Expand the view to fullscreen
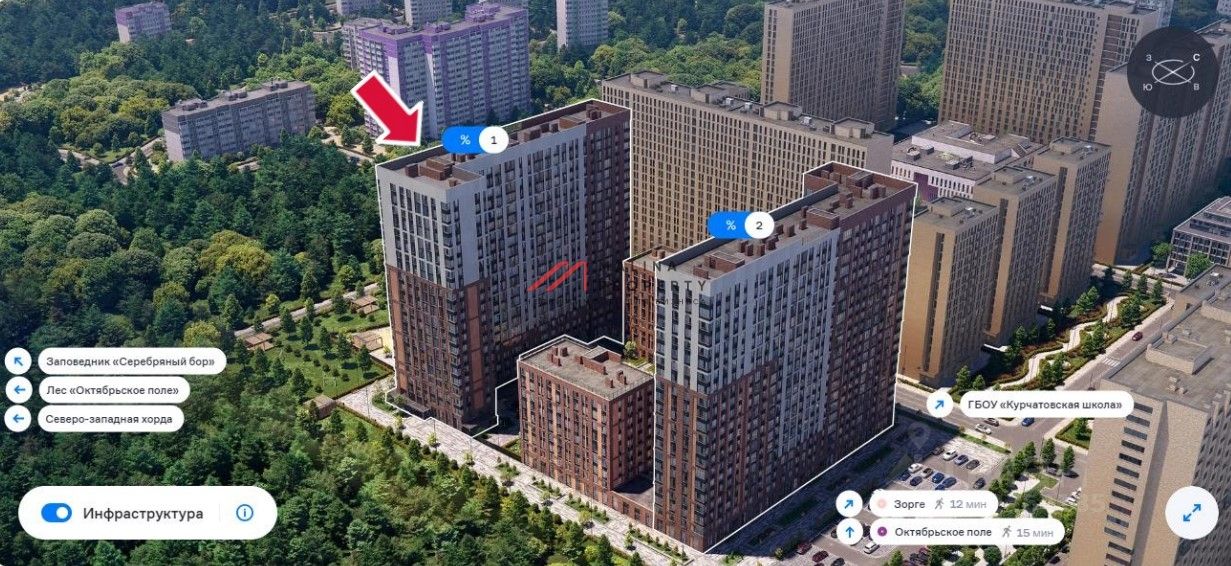The width and height of the screenshot is (1231, 566). pyautogui.click(x=1191, y=513)
